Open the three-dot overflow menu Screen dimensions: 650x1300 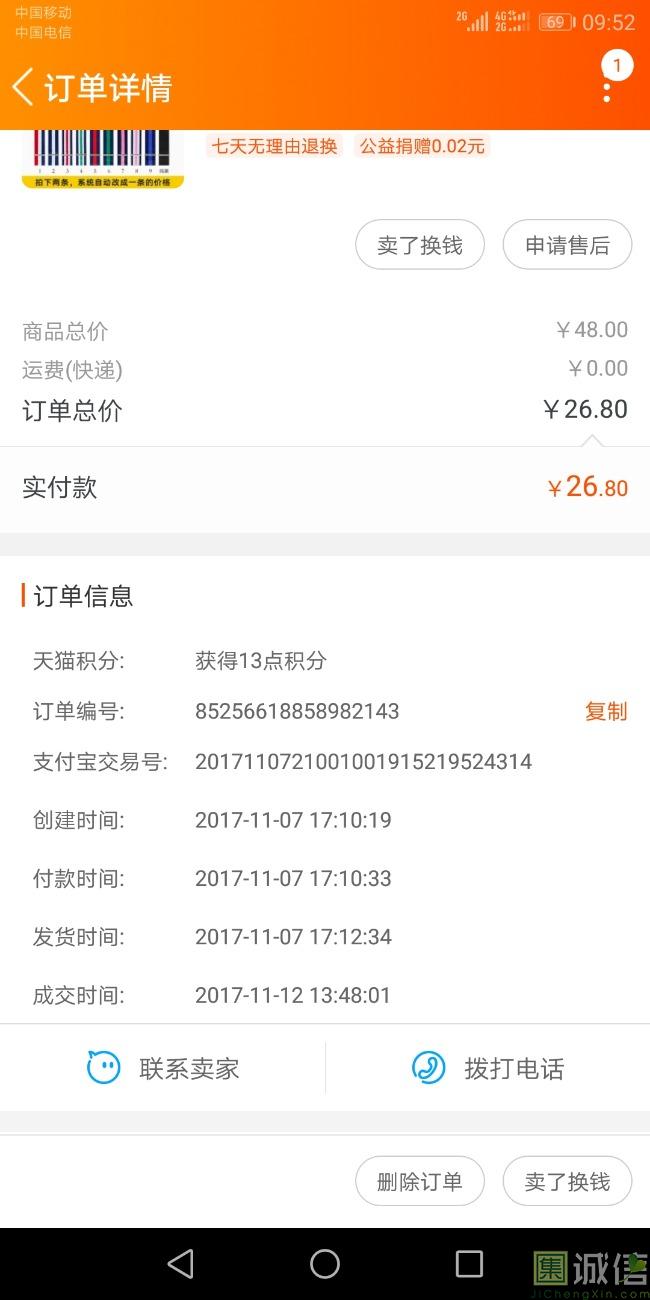tap(607, 88)
